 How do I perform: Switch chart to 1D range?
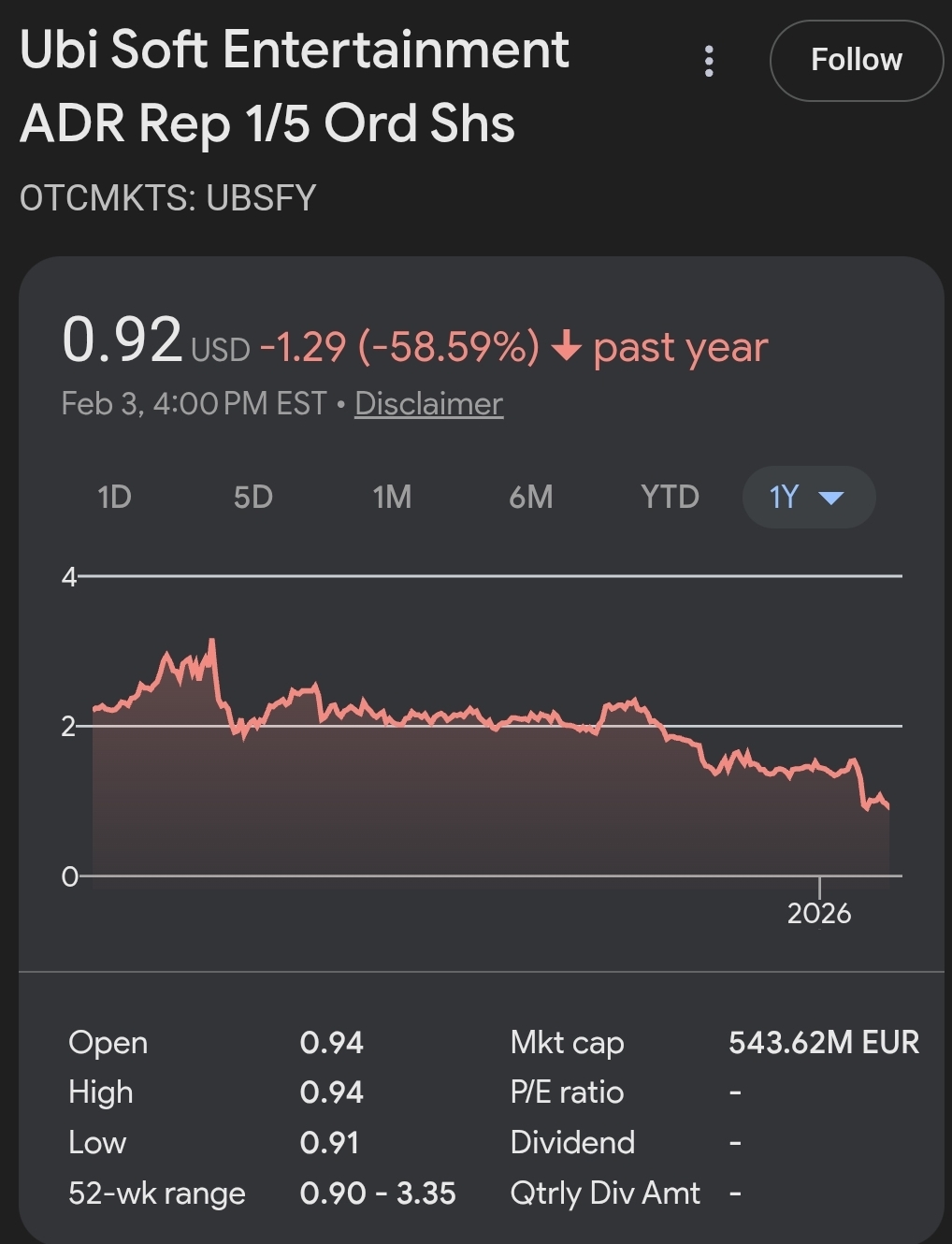coord(114,497)
